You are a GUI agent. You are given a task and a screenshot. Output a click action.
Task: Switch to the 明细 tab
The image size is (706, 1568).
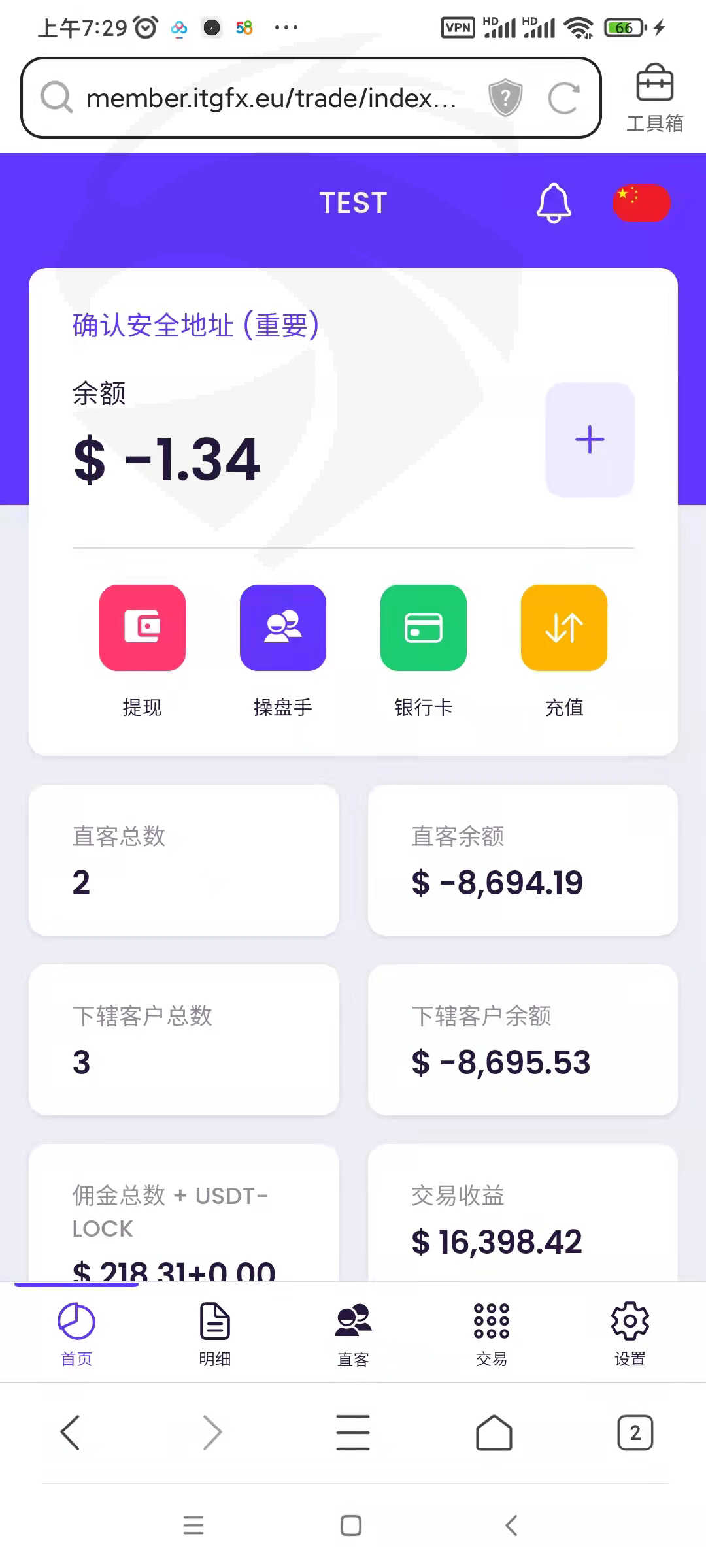[214, 1333]
